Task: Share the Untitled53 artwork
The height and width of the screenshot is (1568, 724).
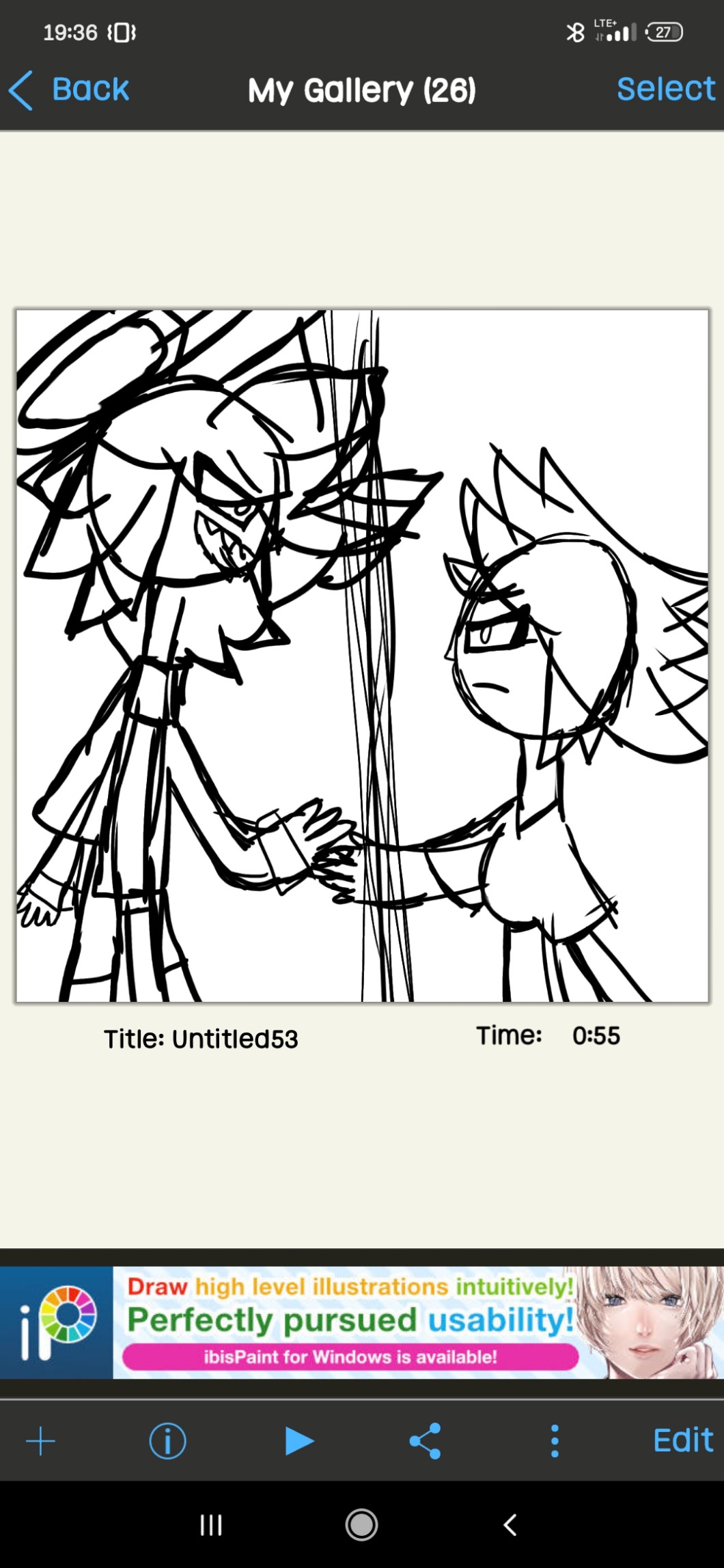Action: click(425, 1442)
